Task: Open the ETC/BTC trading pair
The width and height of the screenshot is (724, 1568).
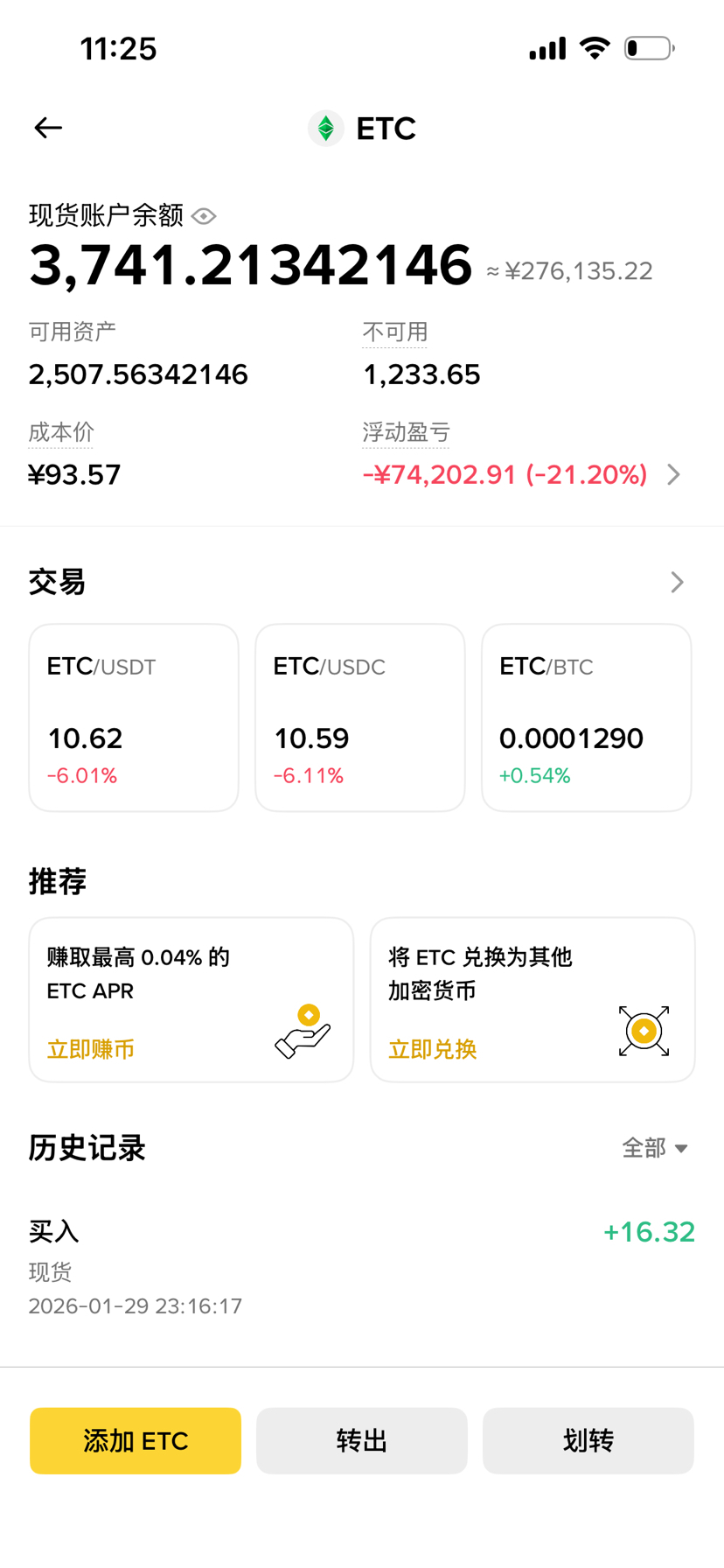Action: (587, 717)
